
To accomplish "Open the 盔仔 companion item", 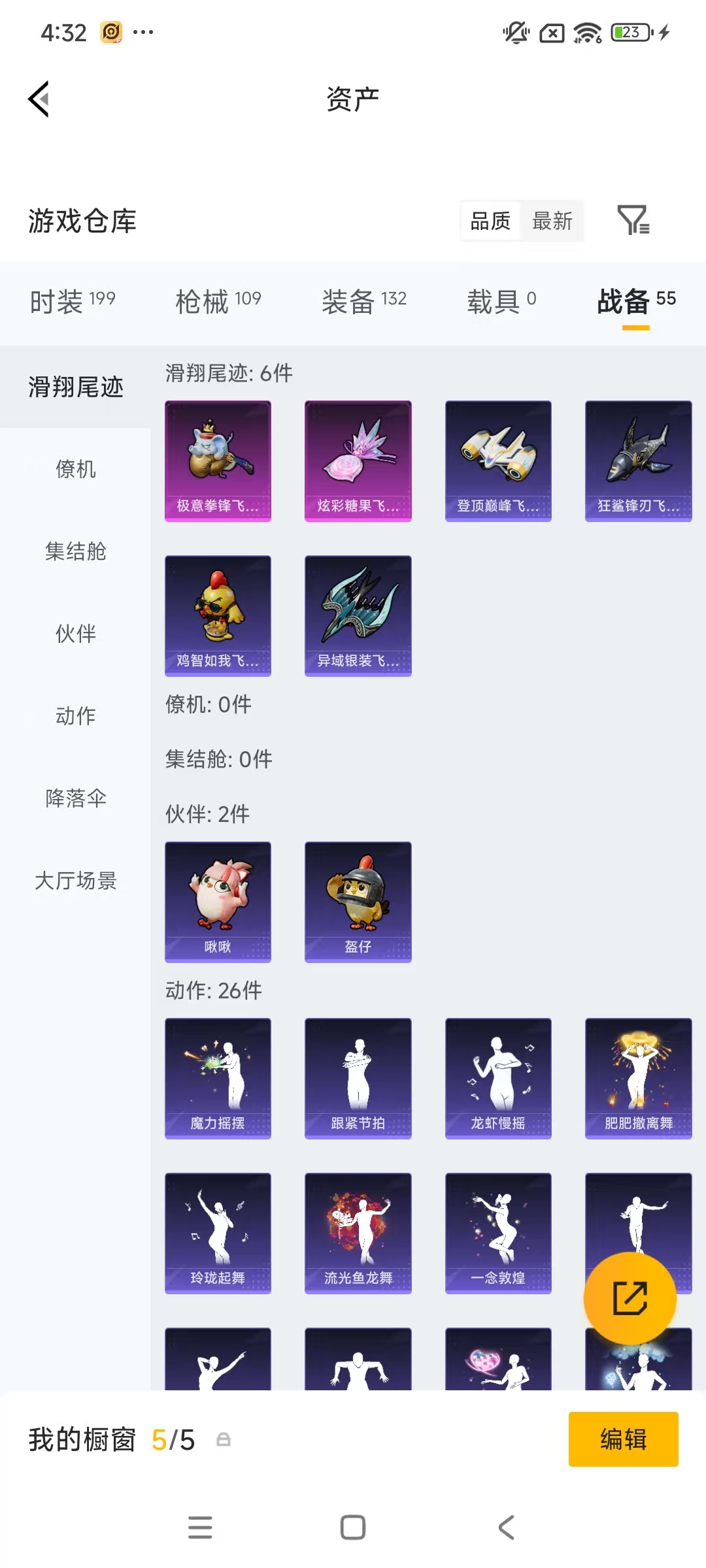I will coord(358,900).
